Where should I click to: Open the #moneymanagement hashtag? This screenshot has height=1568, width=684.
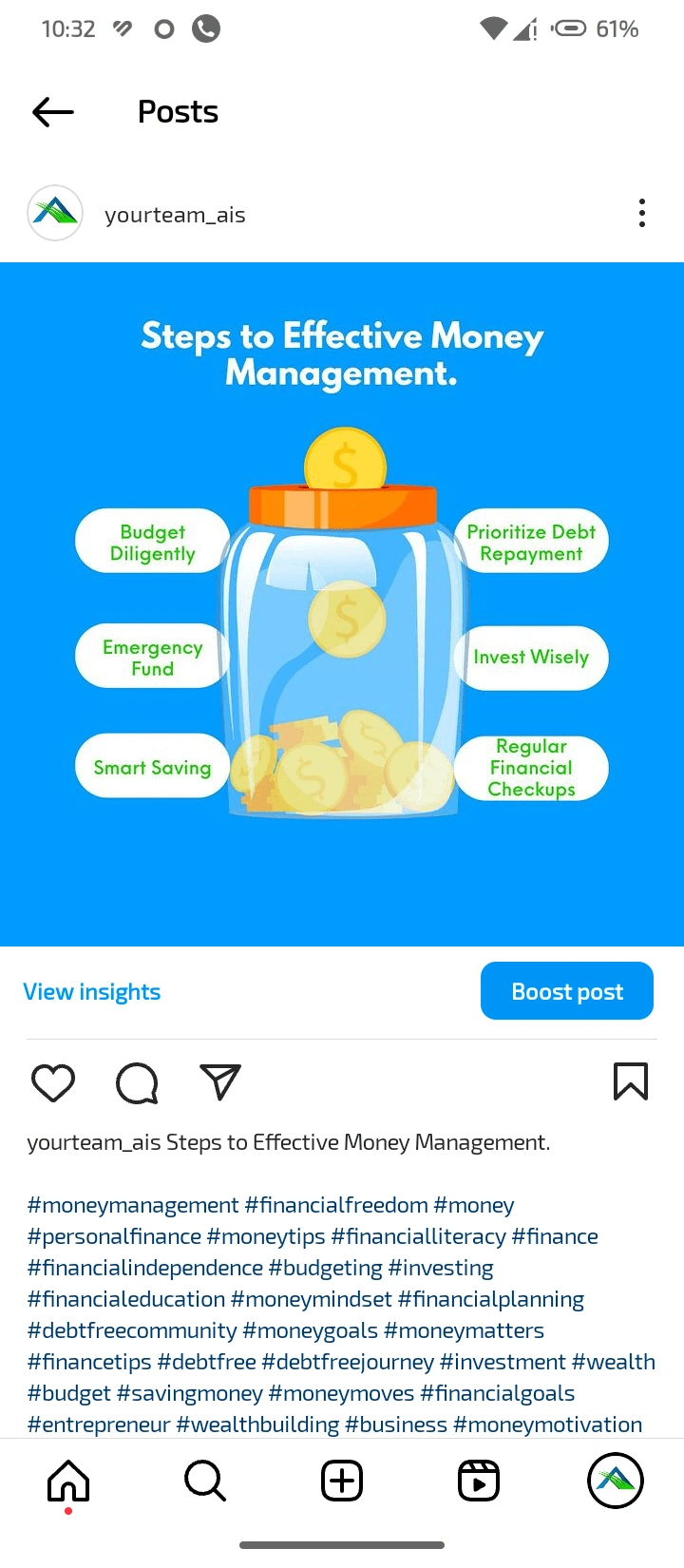pos(133,1205)
